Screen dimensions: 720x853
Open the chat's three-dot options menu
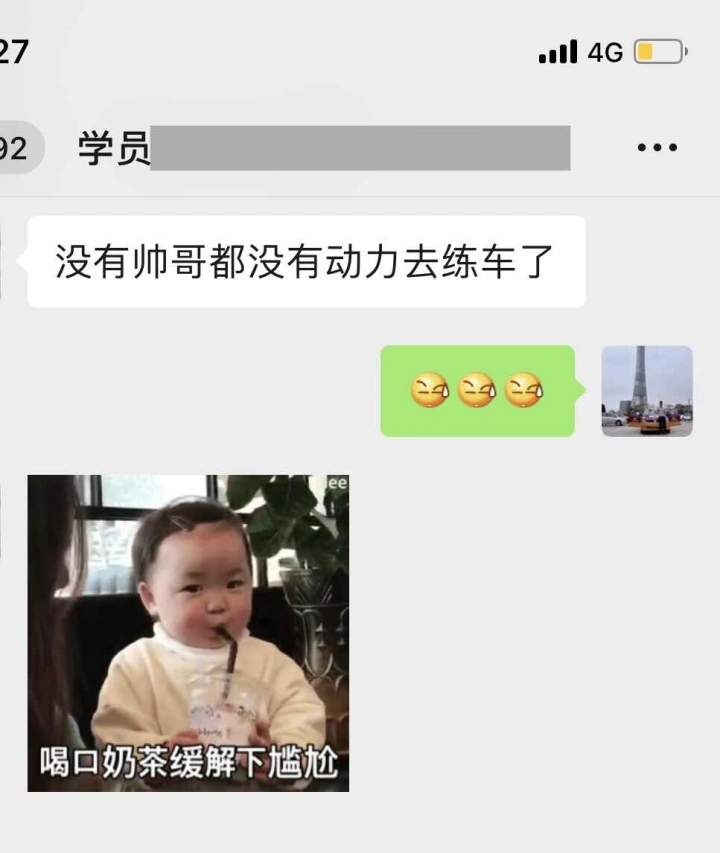point(657,148)
